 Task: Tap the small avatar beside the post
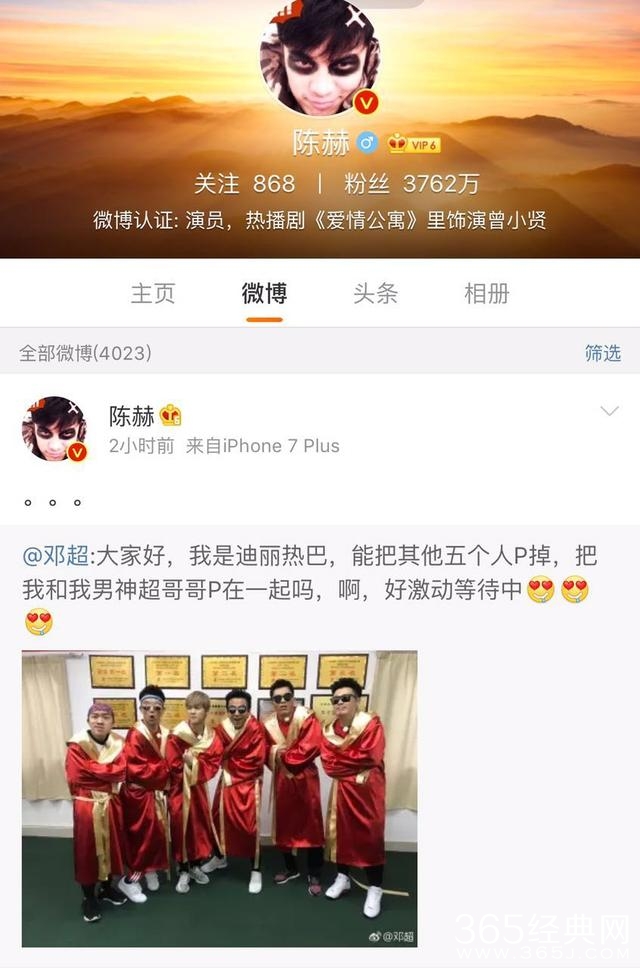point(54,428)
